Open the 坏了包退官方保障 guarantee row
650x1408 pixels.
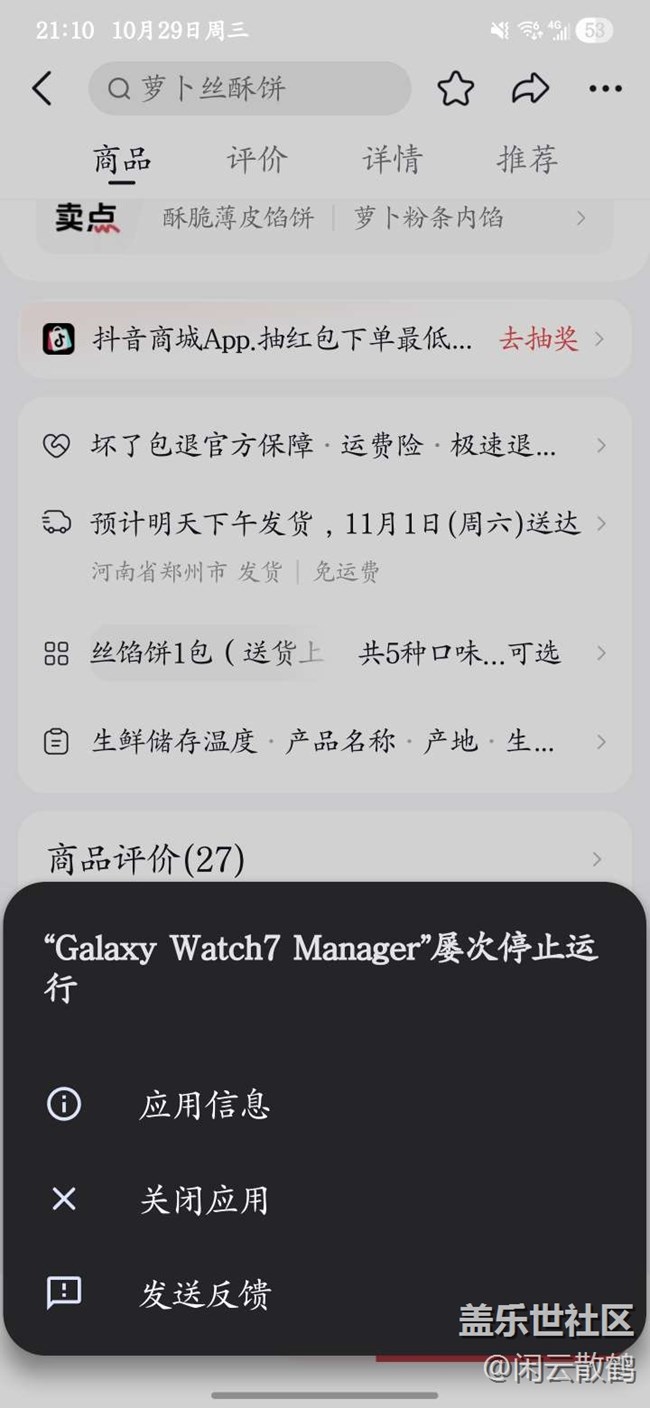tap(325, 445)
